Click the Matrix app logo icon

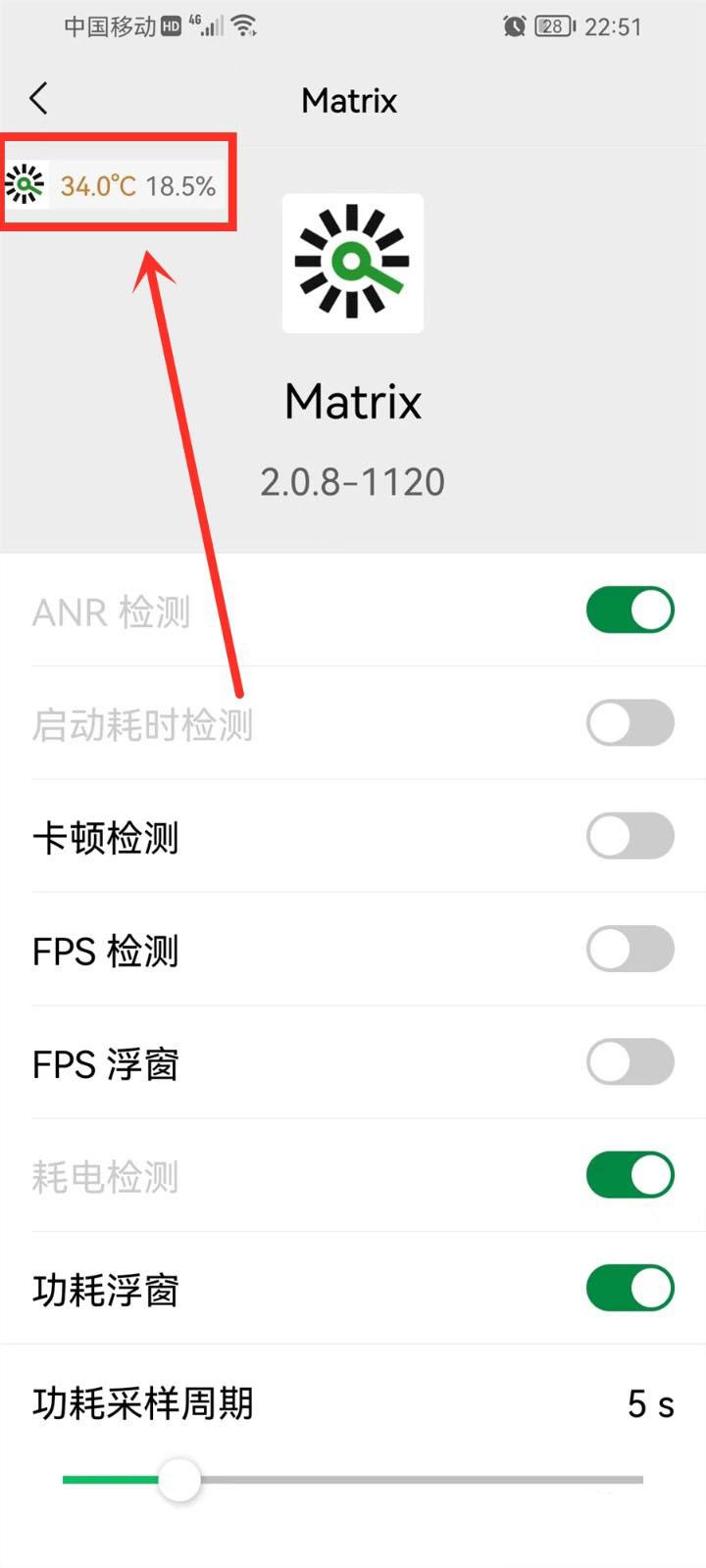(352, 265)
